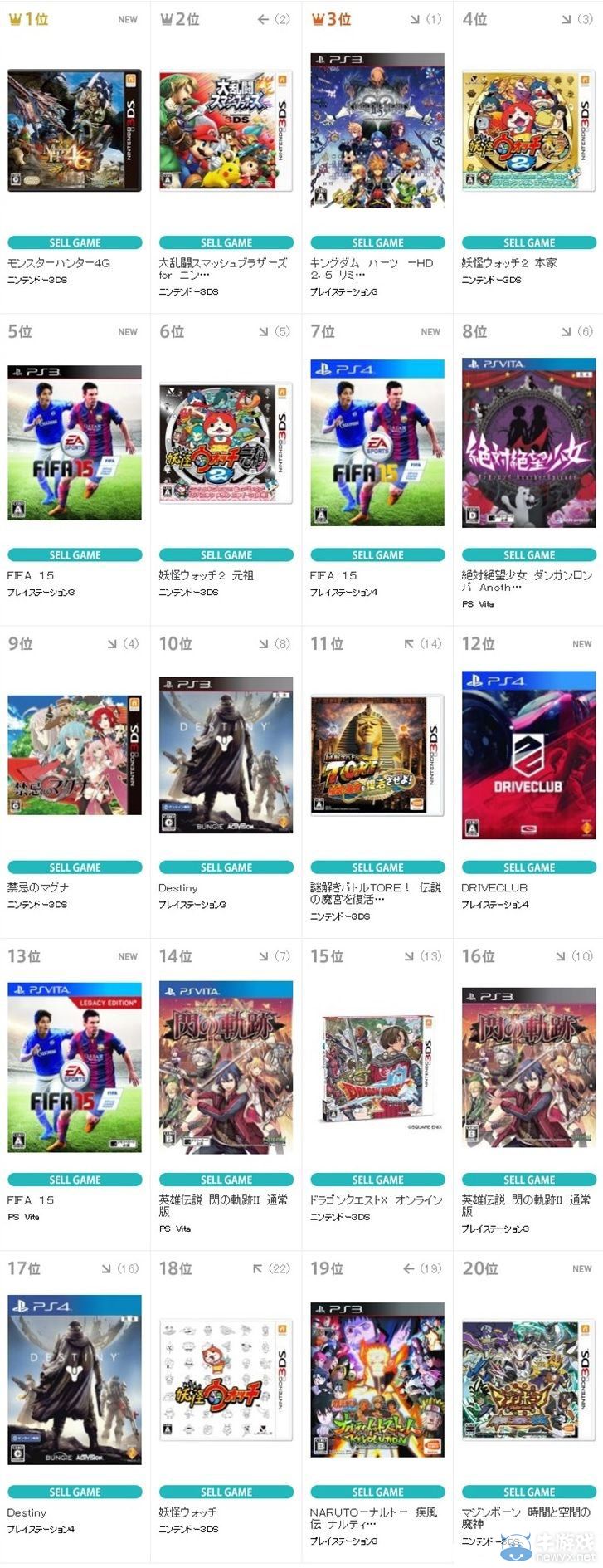Open the 妖怪ウォッチ2 本家 title link
Image resolution: width=603 pixels, height=1568 pixels.
(508, 262)
